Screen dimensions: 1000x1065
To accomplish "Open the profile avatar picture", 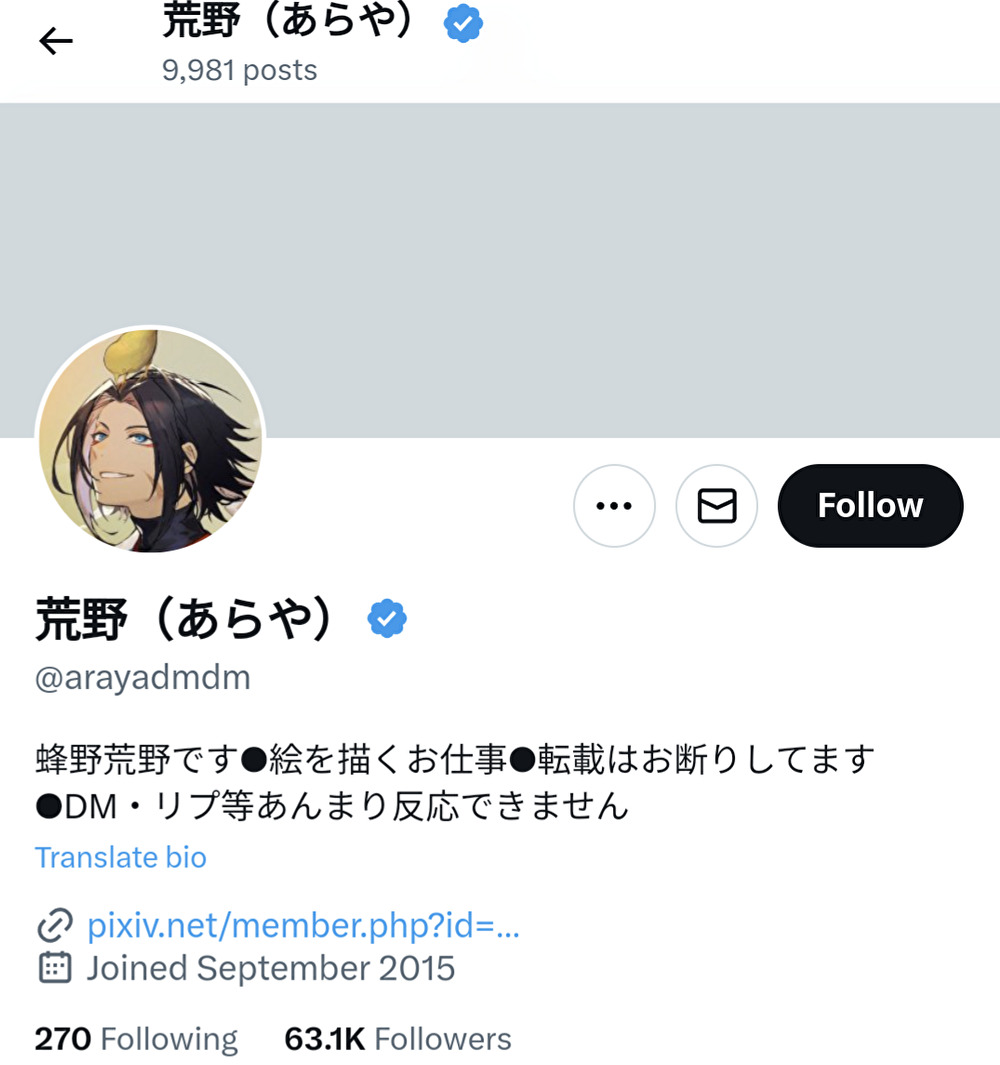I will pos(150,442).
